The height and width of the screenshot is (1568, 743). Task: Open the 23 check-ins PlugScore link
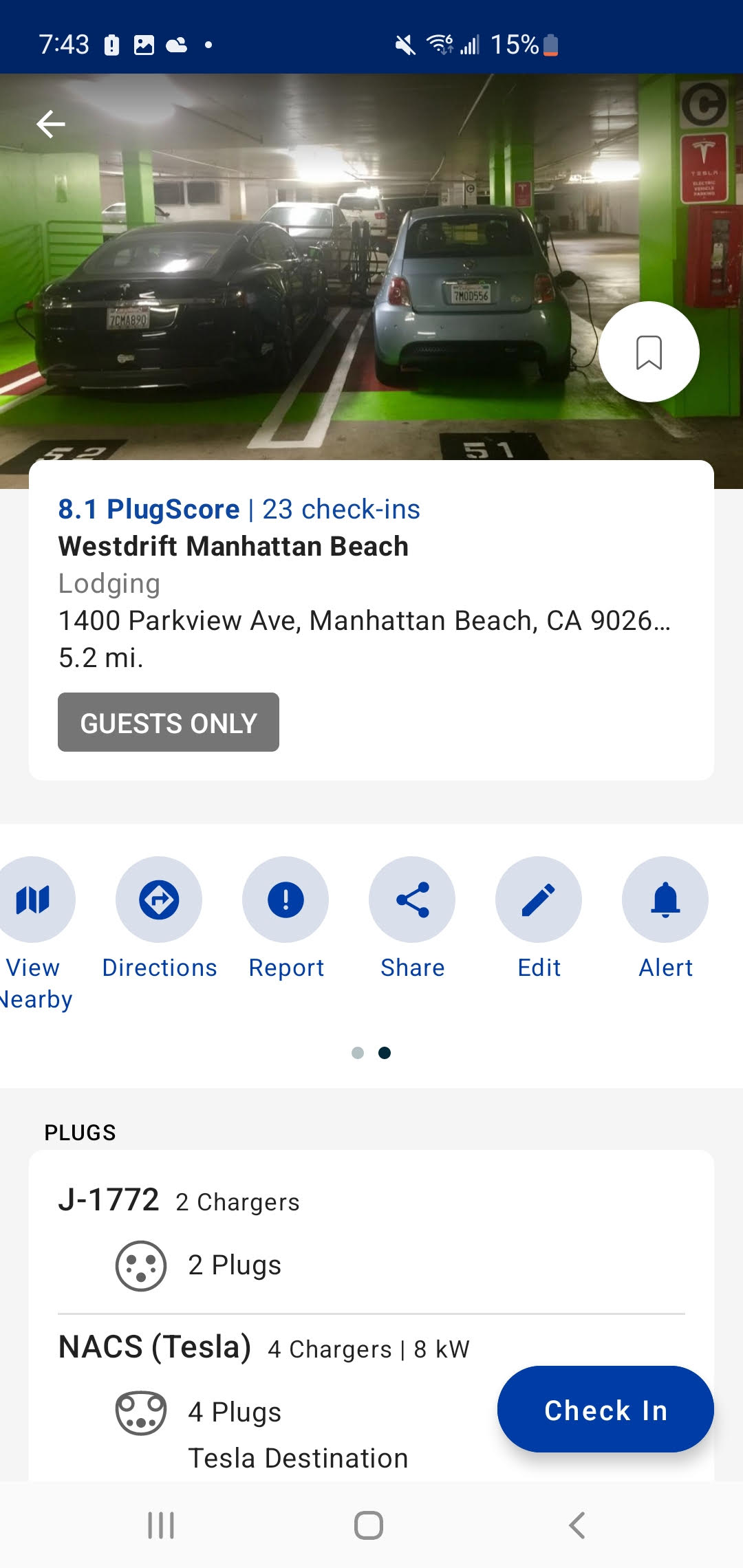[x=239, y=510]
